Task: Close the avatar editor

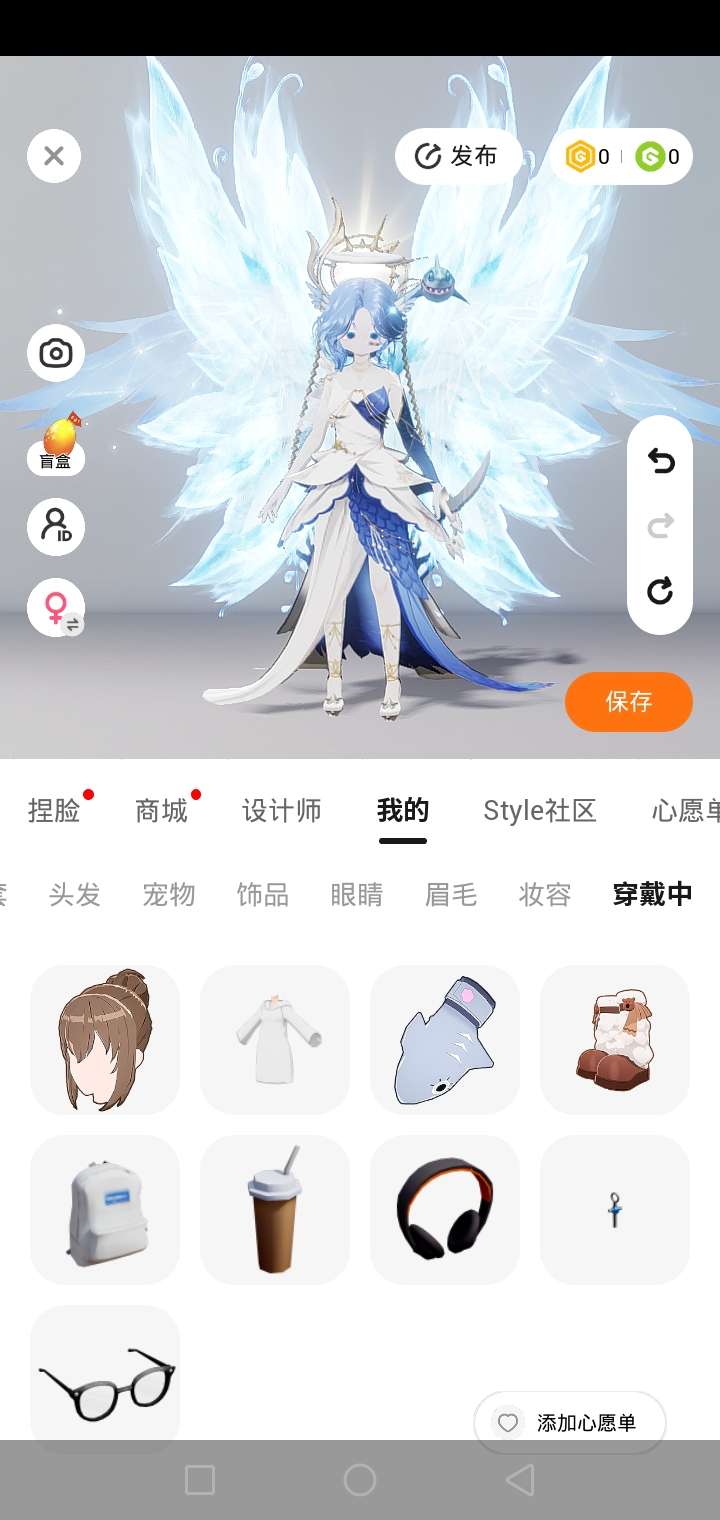Action: point(54,156)
